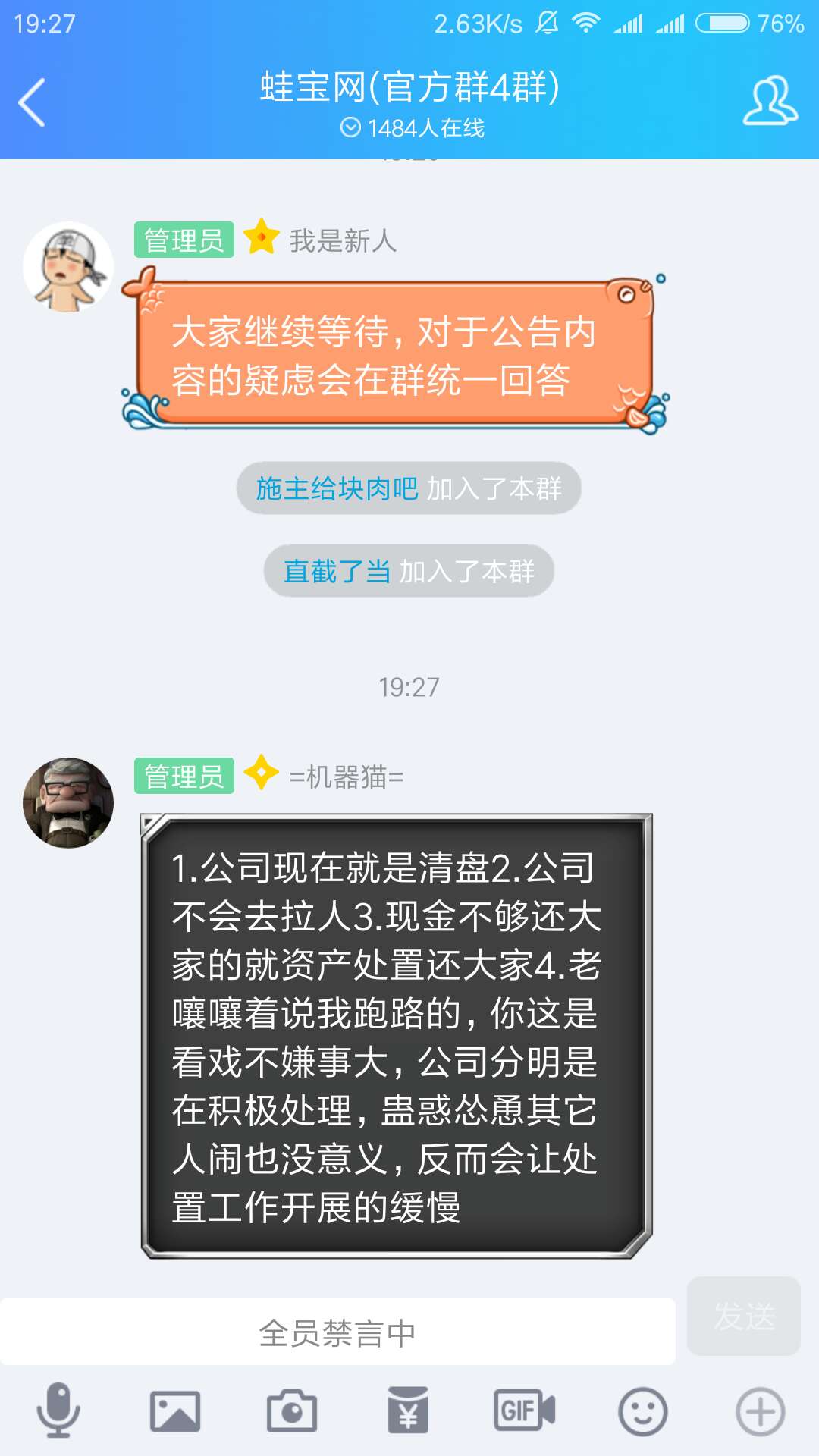Go back from the group chat

(32, 102)
